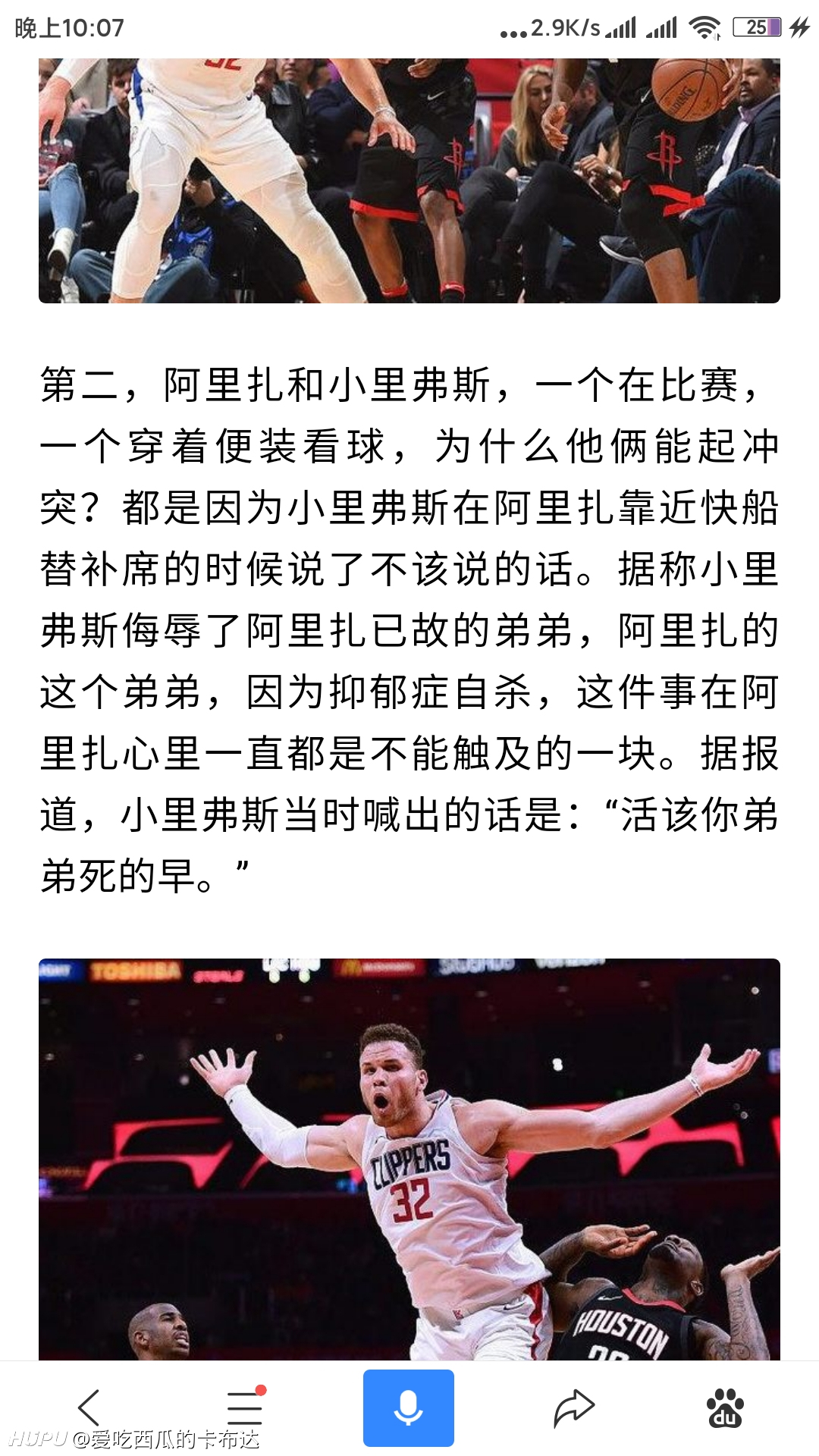
Task: Share this article
Action: 574,1408
